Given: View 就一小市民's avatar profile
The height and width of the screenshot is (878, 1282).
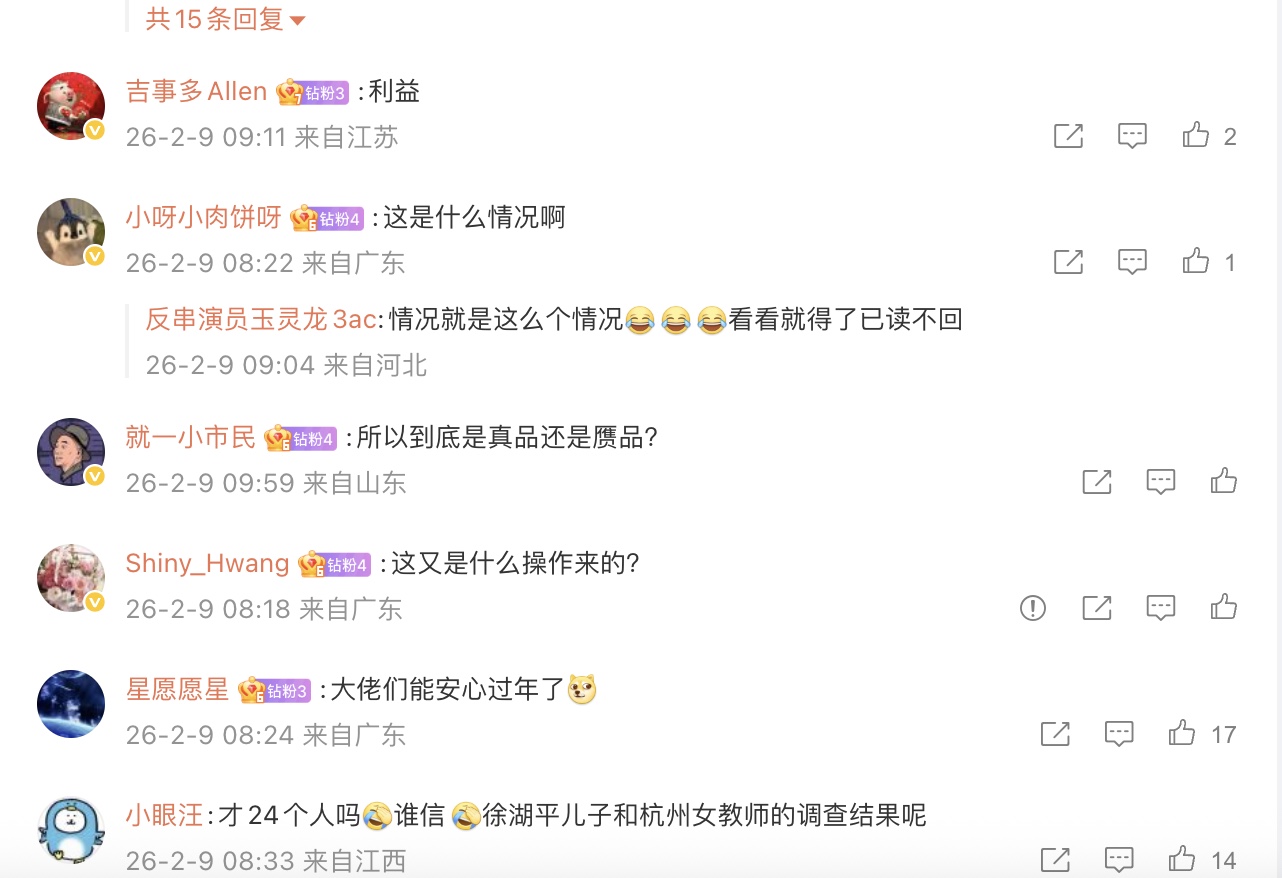Looking at the screenshot, I should tap(71, 452).
